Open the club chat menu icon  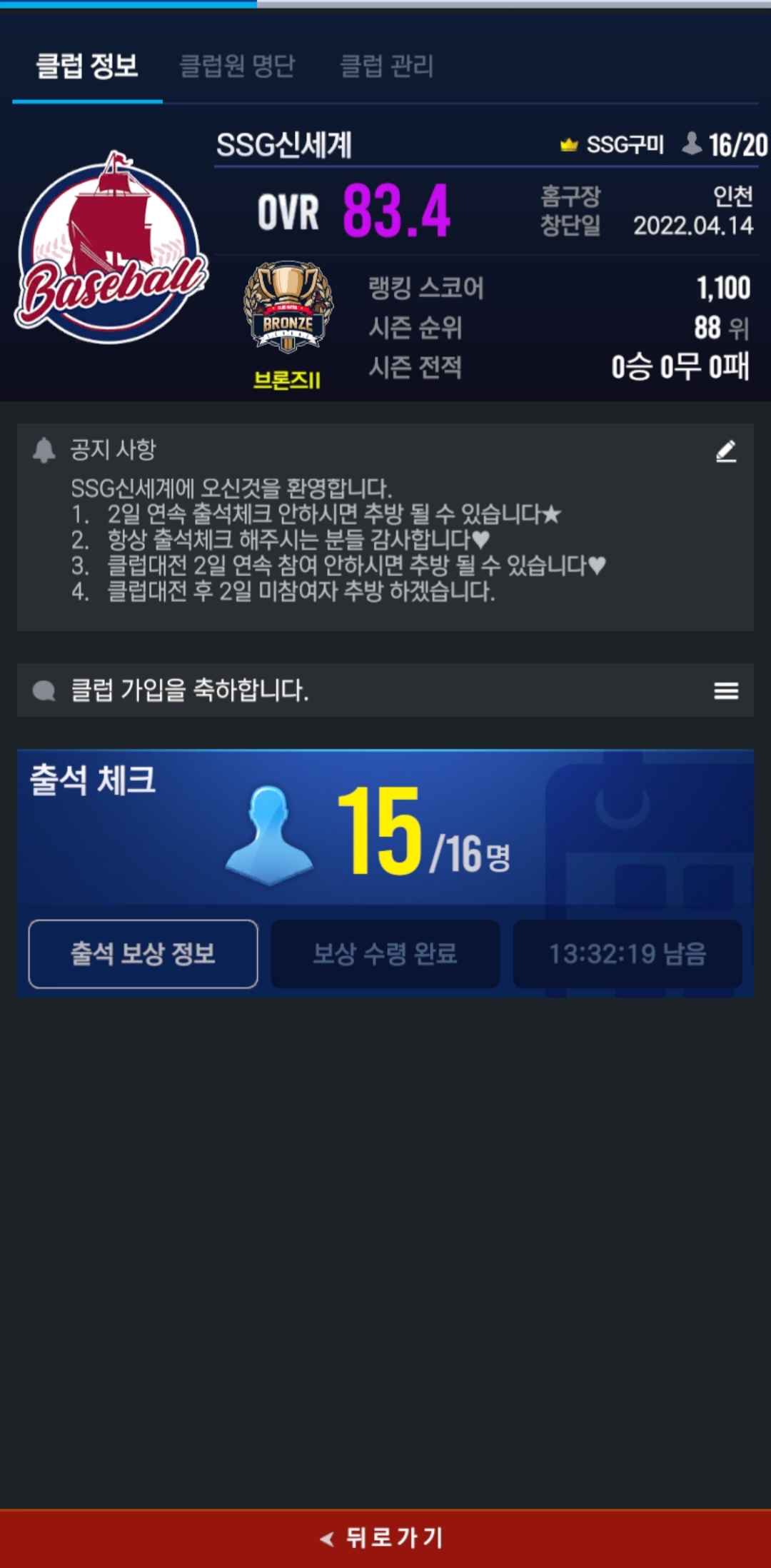725,690
